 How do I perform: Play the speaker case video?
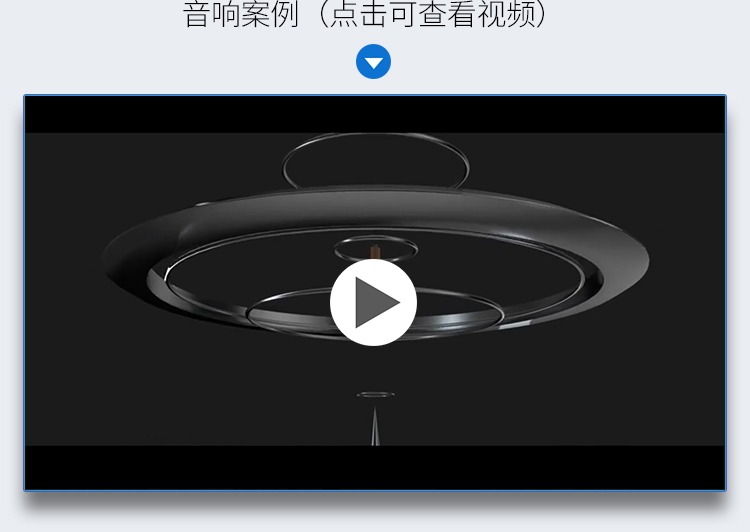374,303
